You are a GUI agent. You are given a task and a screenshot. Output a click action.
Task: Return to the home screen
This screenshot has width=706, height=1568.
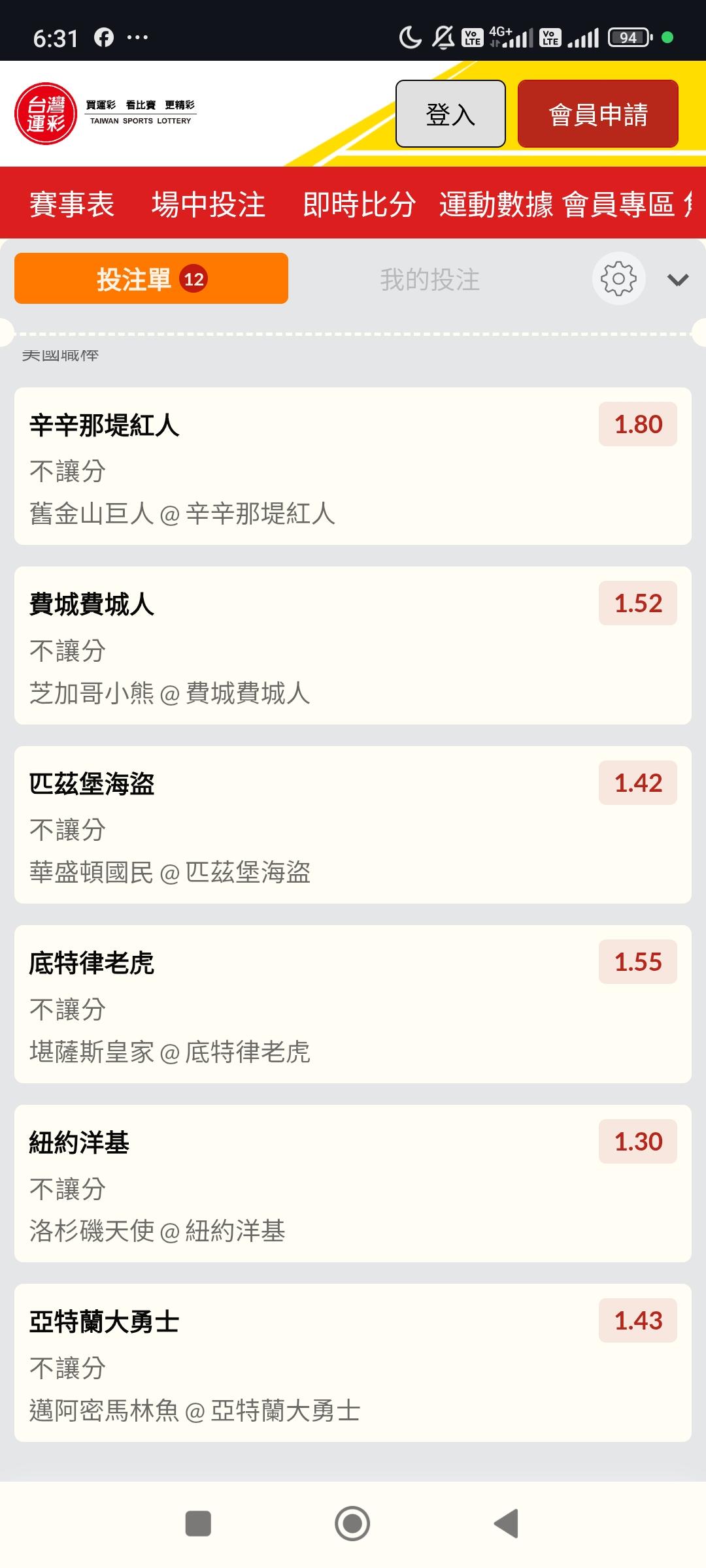point(352,1524)
